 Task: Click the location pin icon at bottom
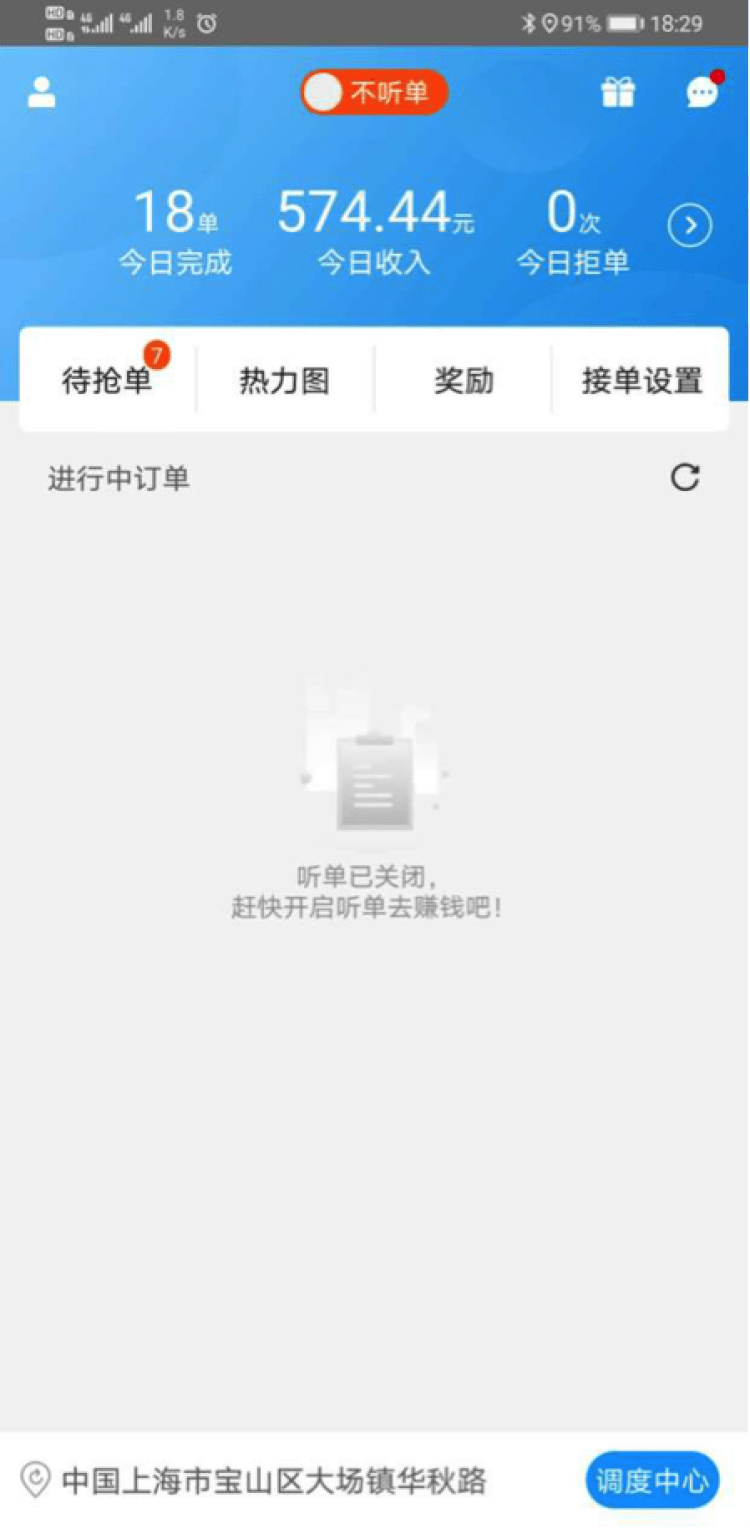pos(37,1480)
